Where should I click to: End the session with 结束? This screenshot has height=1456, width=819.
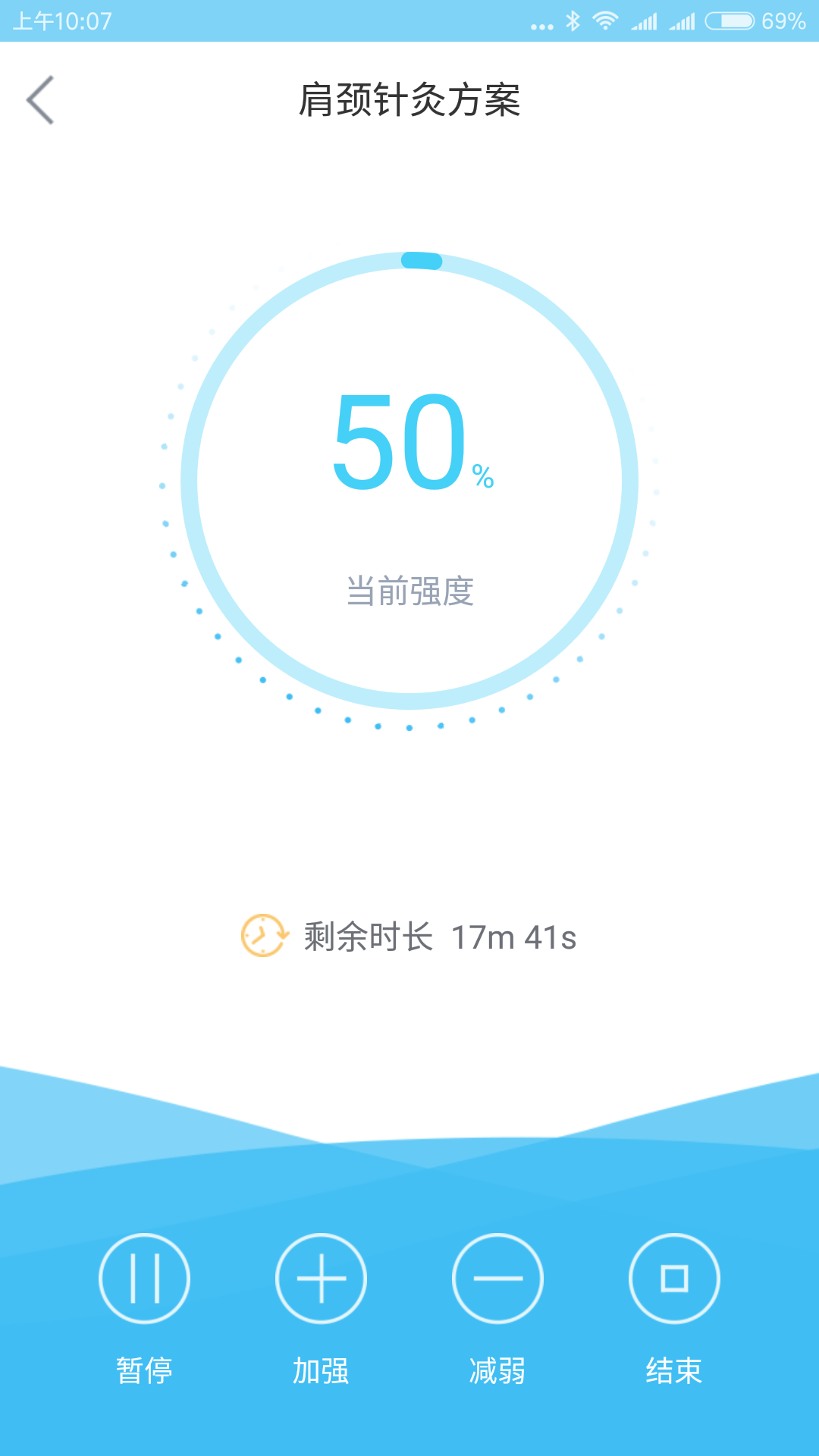(674, 1279)
